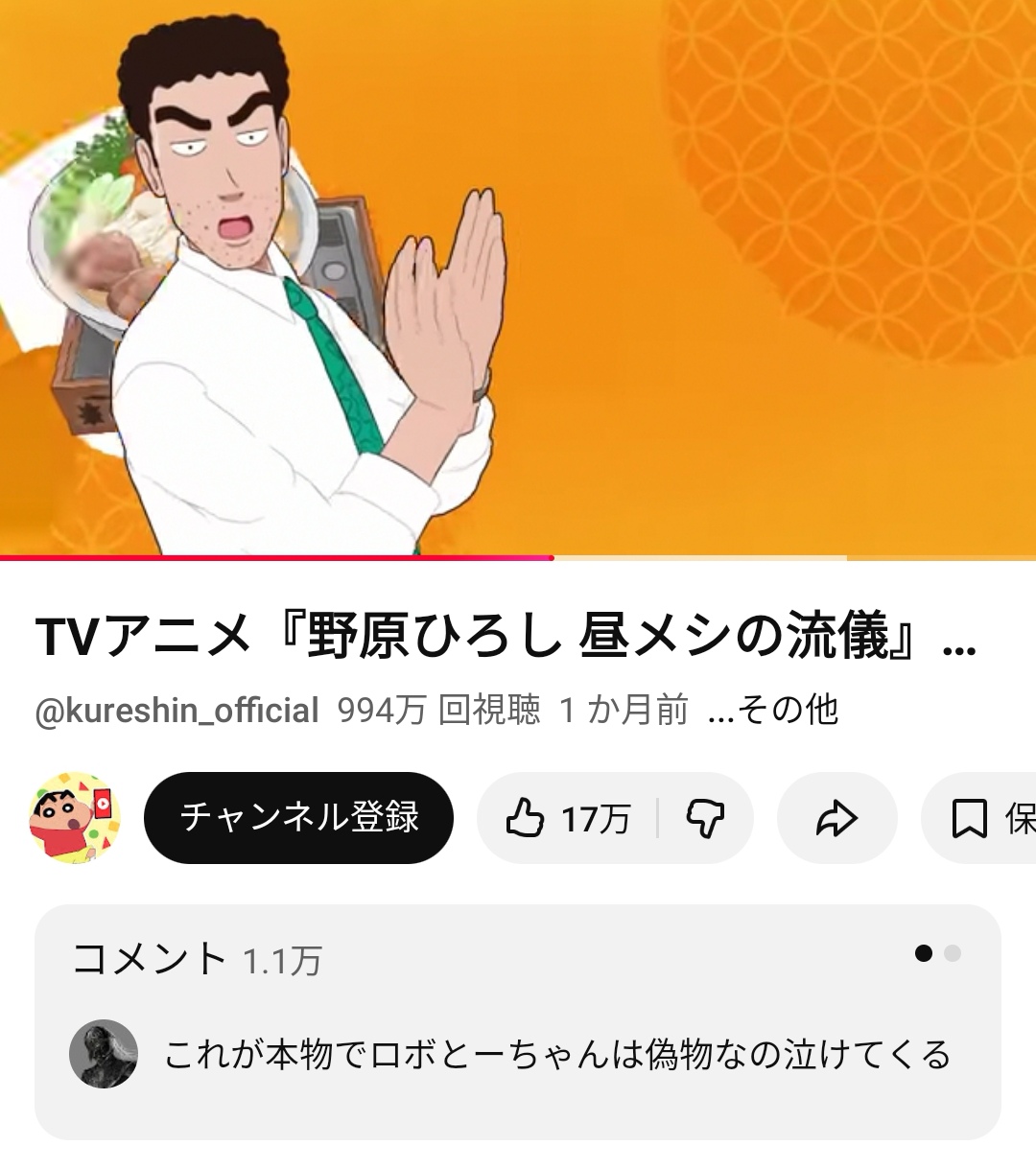Open the kureshin_official channel avatar
This screenshot has width=1036, height=1169.
click(x=76, y=817)
